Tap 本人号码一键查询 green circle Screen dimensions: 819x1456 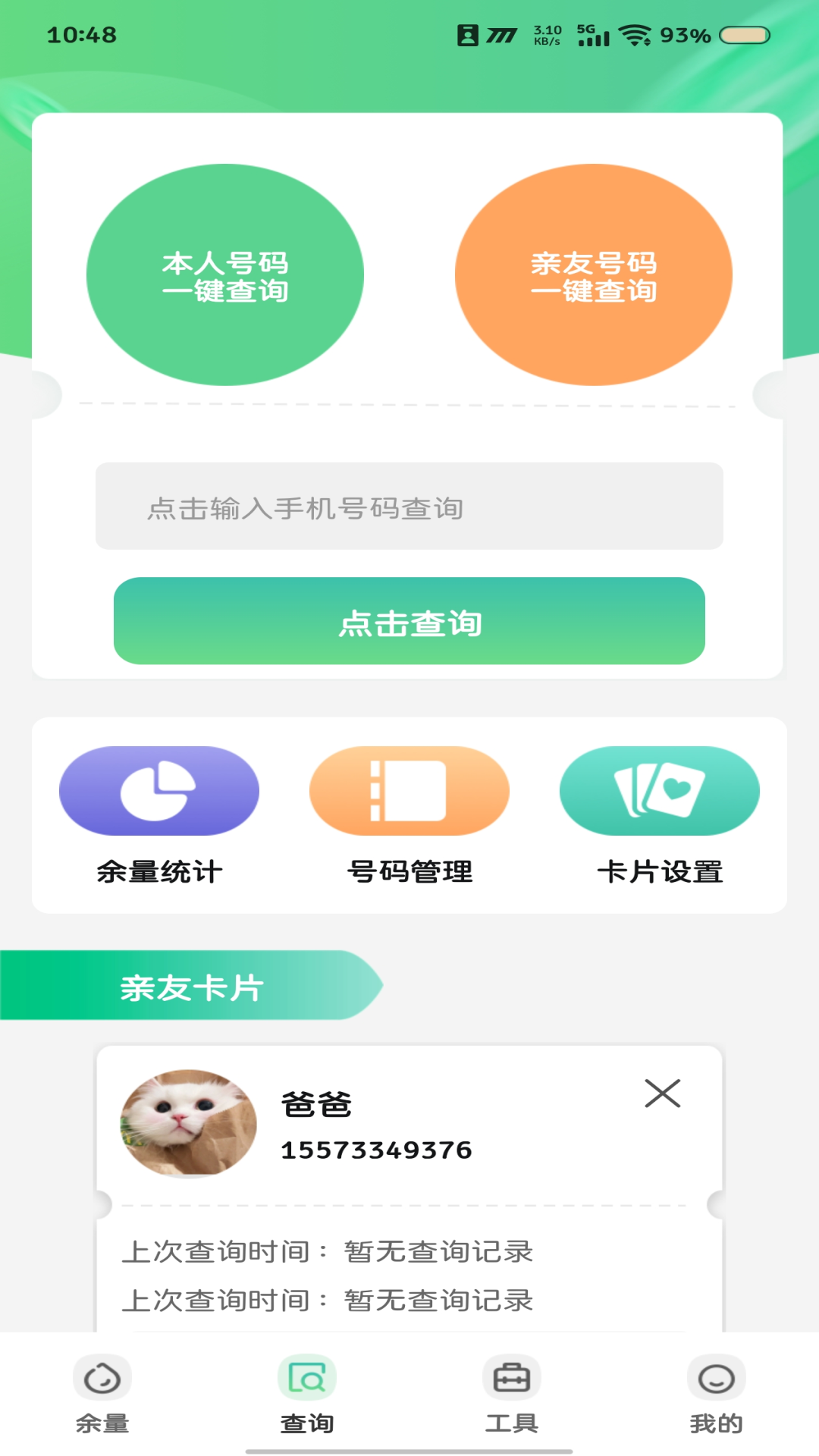[225, 275]
